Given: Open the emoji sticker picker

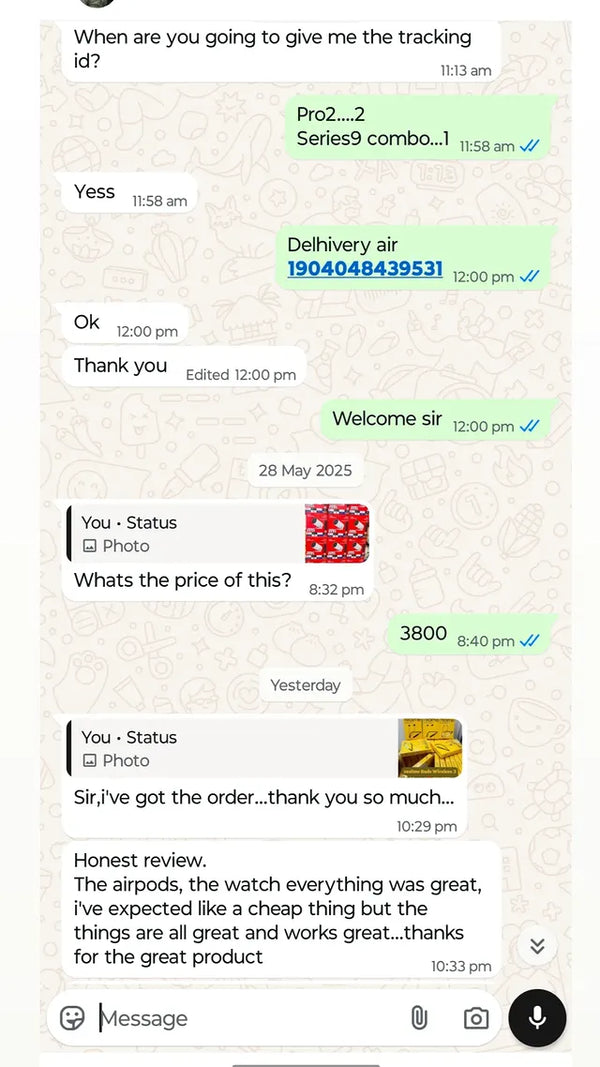Looking at the screenshot, I should coord(72,1018).
